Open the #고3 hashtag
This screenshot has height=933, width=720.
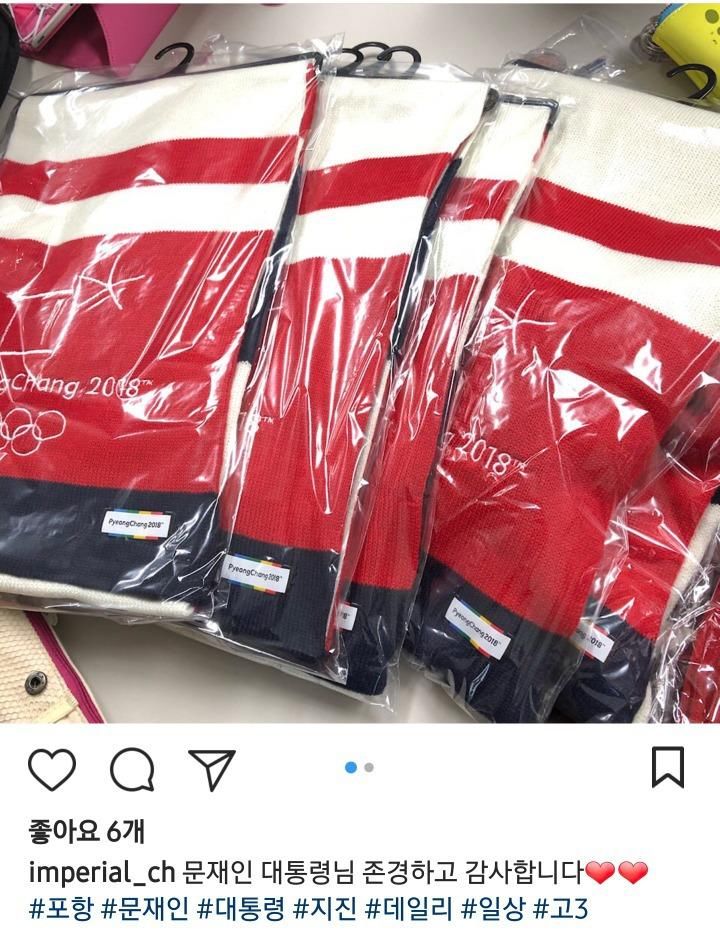(x=560, y=909)
